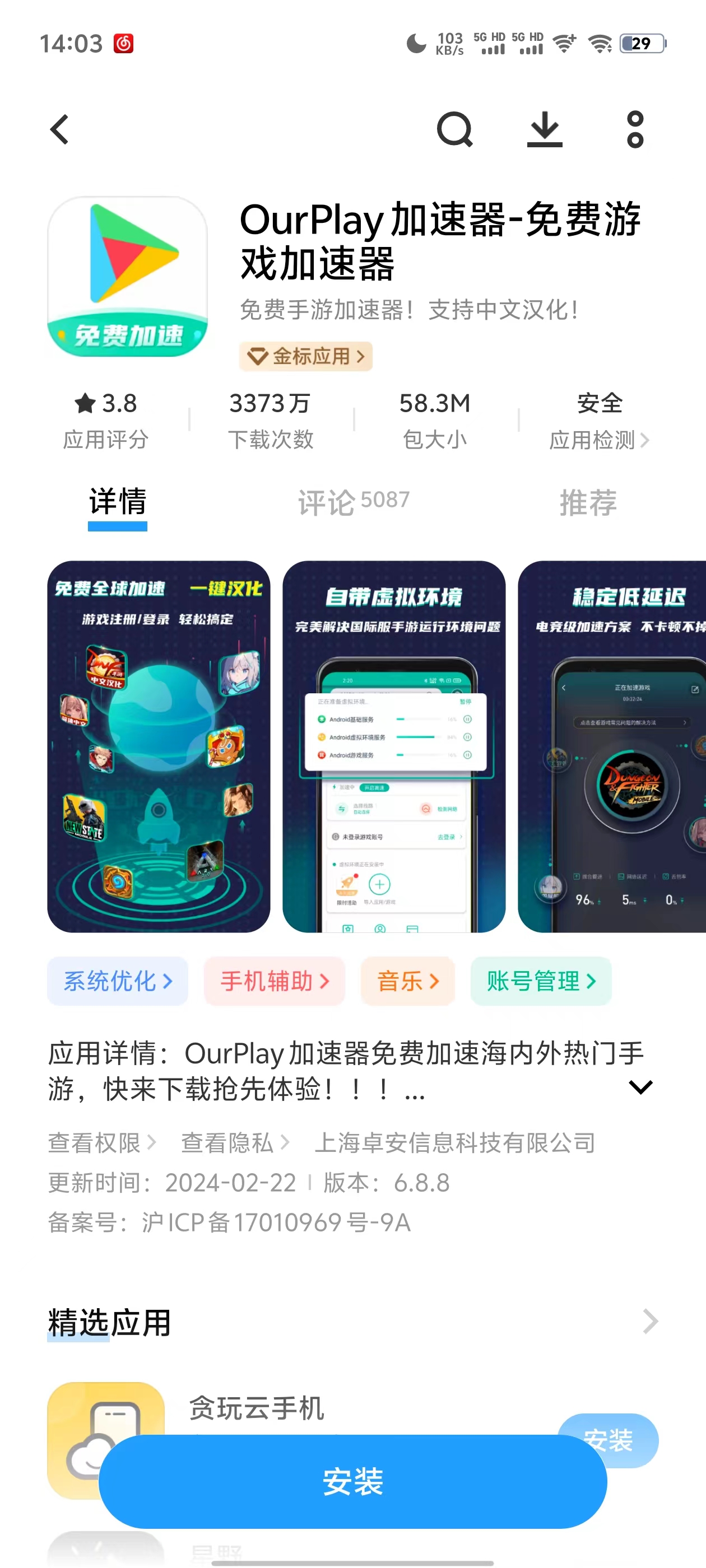Open the 精选应用 section arrow
706x1568 pixels.
[650, 1322]
